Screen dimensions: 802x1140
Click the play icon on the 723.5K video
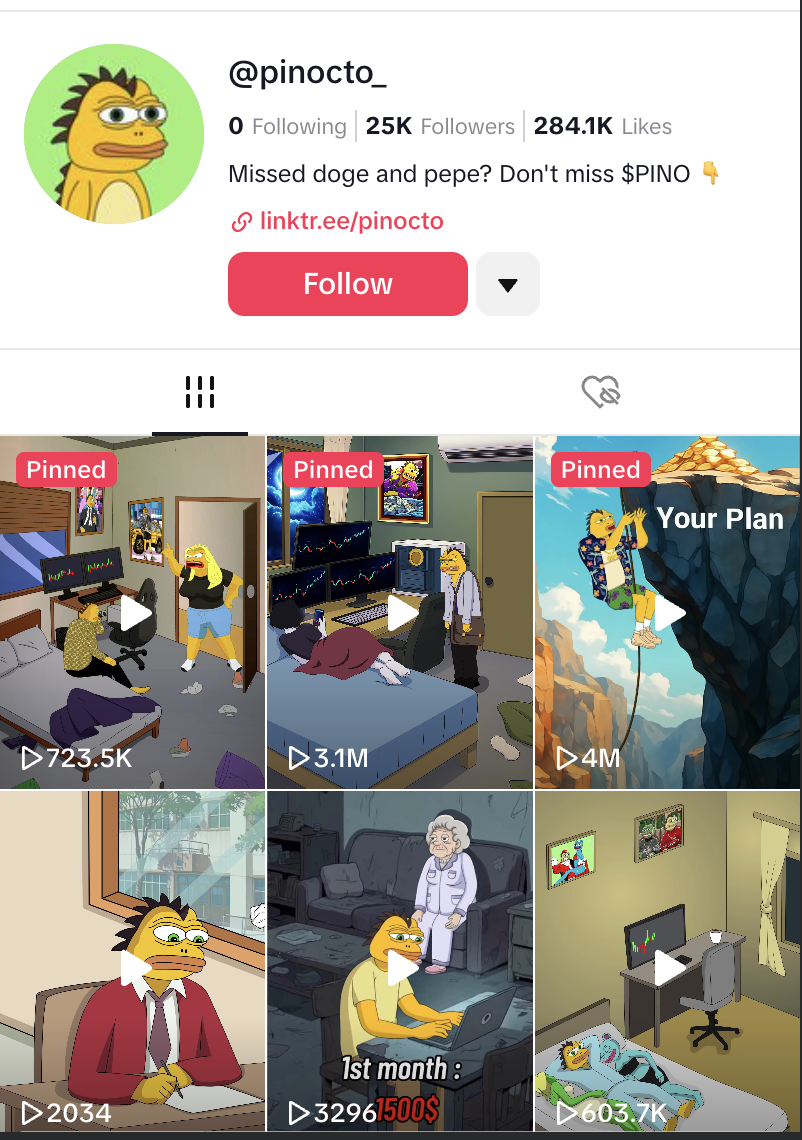(133, 613)
